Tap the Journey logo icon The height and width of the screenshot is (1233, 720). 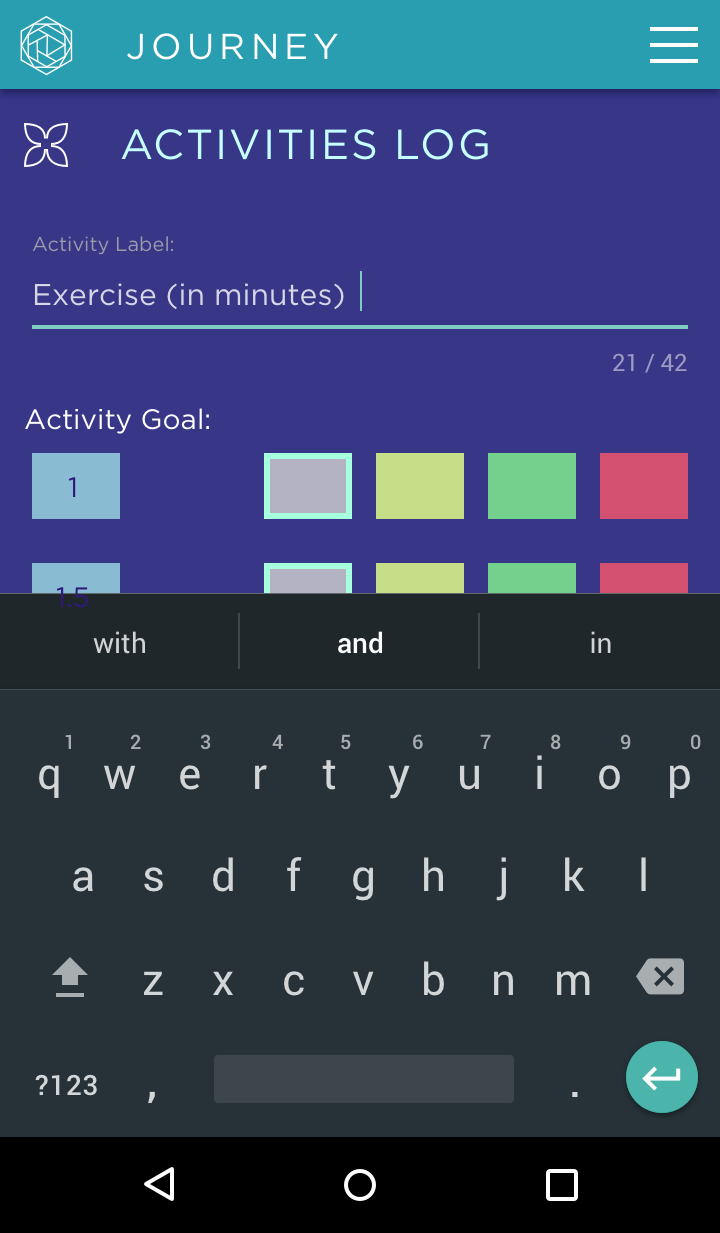click(46, 45)
